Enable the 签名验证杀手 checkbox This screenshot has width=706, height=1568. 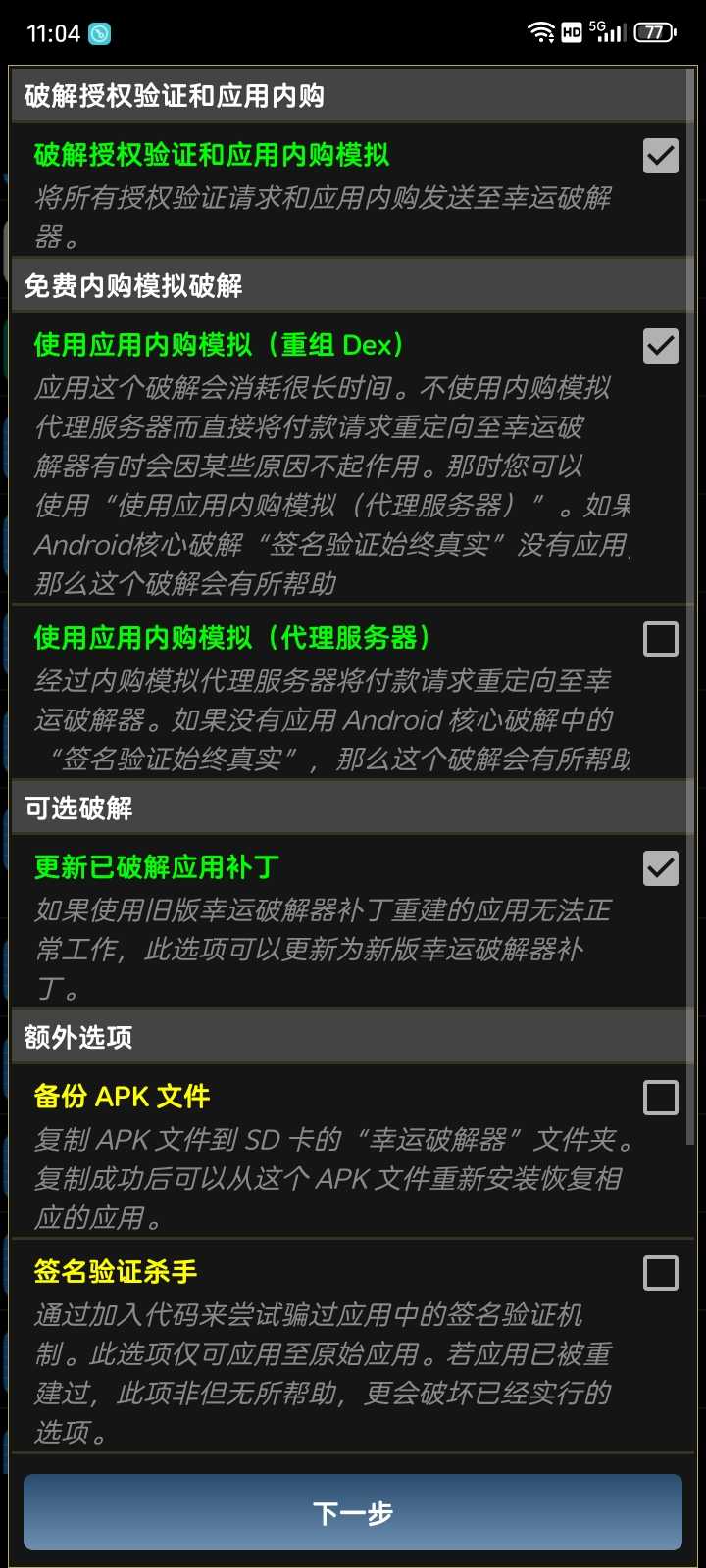(x=660, y=1273)
